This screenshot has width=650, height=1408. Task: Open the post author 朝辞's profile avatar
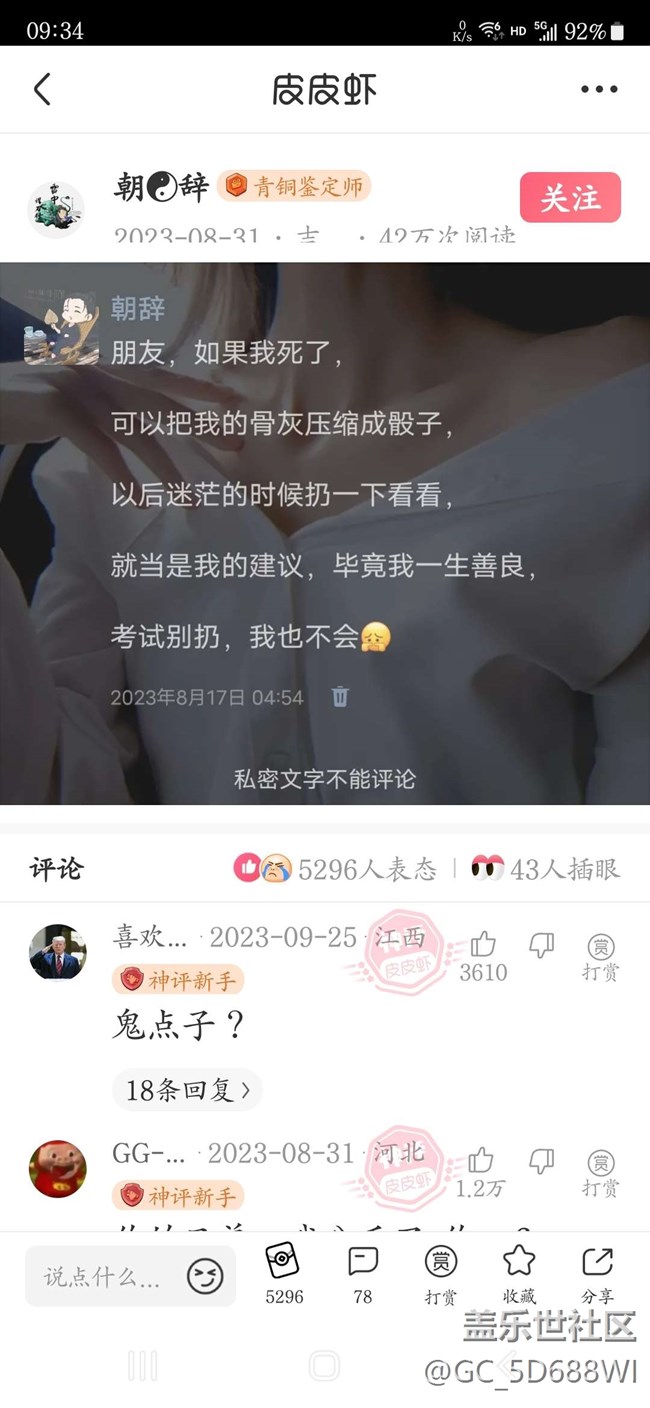click(55, 209)
